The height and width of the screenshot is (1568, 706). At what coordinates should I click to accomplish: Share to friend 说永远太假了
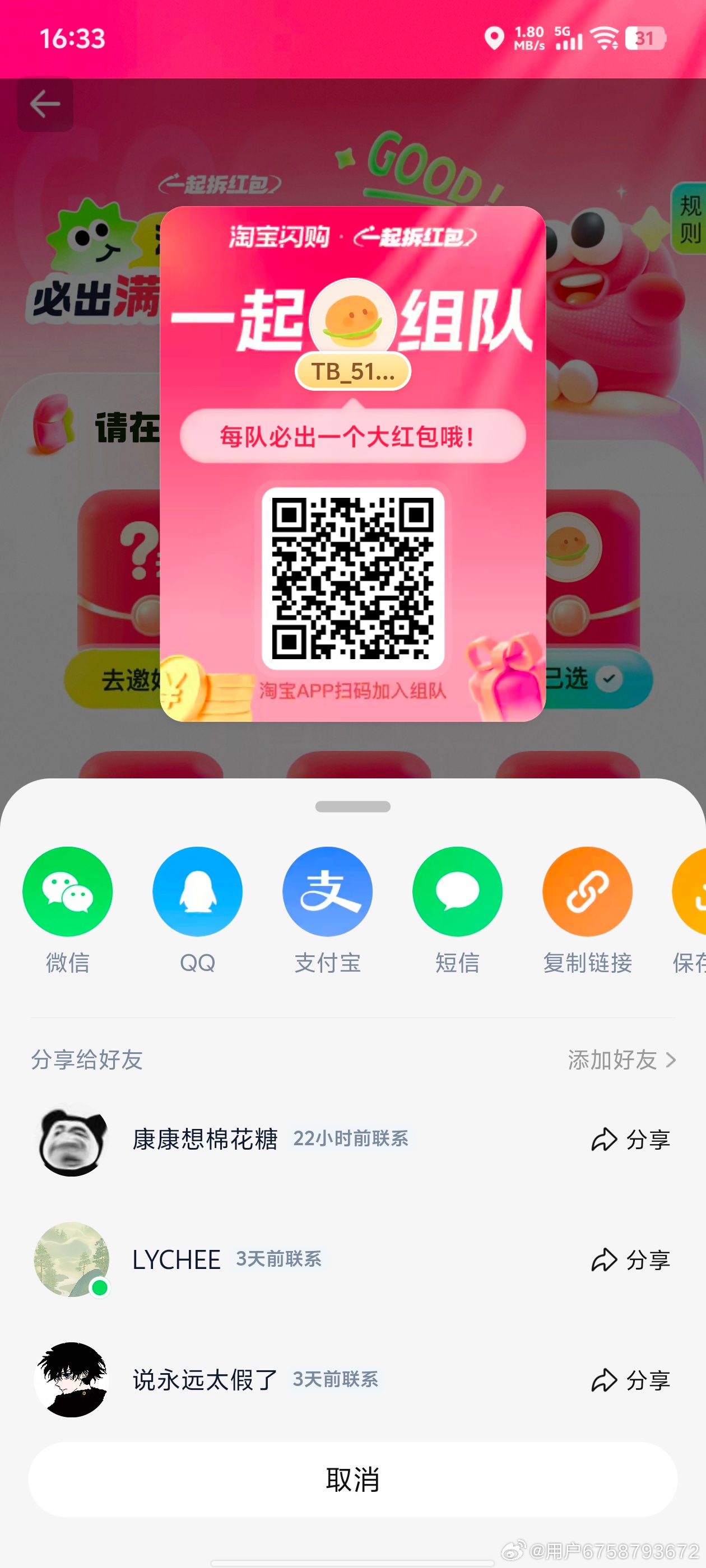point(630,1380)
